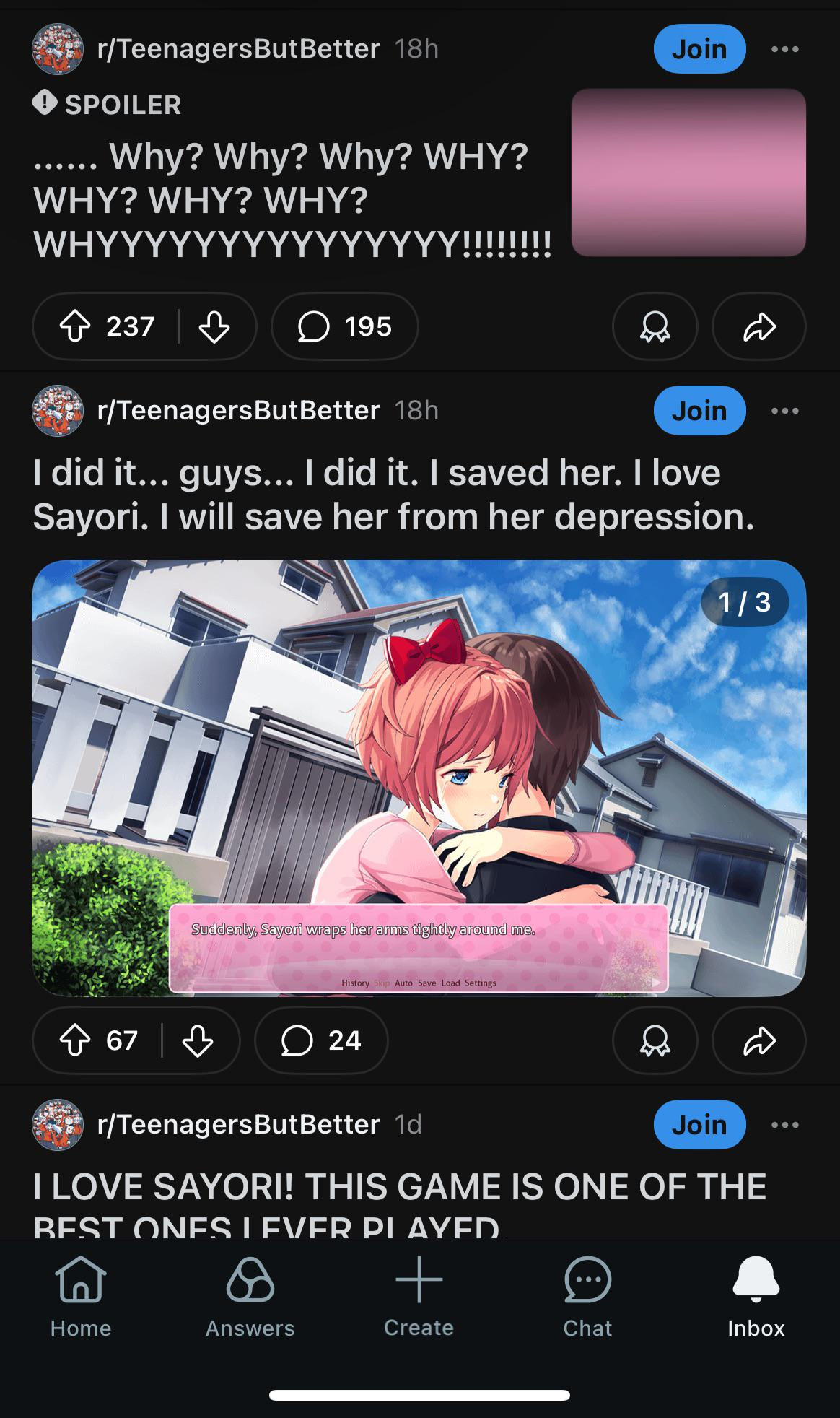Screen dimensions: 840x1418
Task: Share the I saved her post
Action: 758,1040
